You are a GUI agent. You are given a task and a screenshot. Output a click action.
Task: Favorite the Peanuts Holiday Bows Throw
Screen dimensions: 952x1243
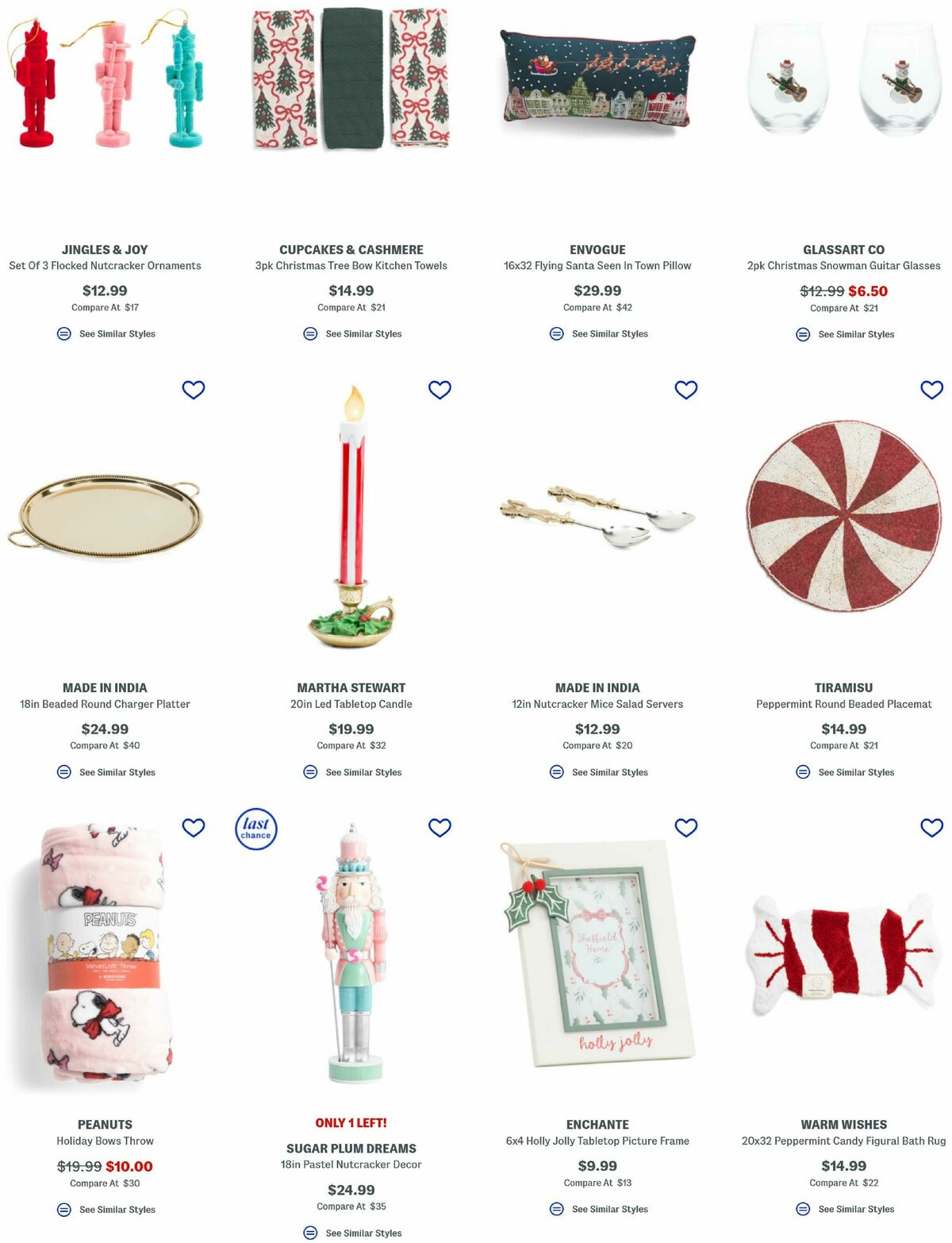(193, 828)
